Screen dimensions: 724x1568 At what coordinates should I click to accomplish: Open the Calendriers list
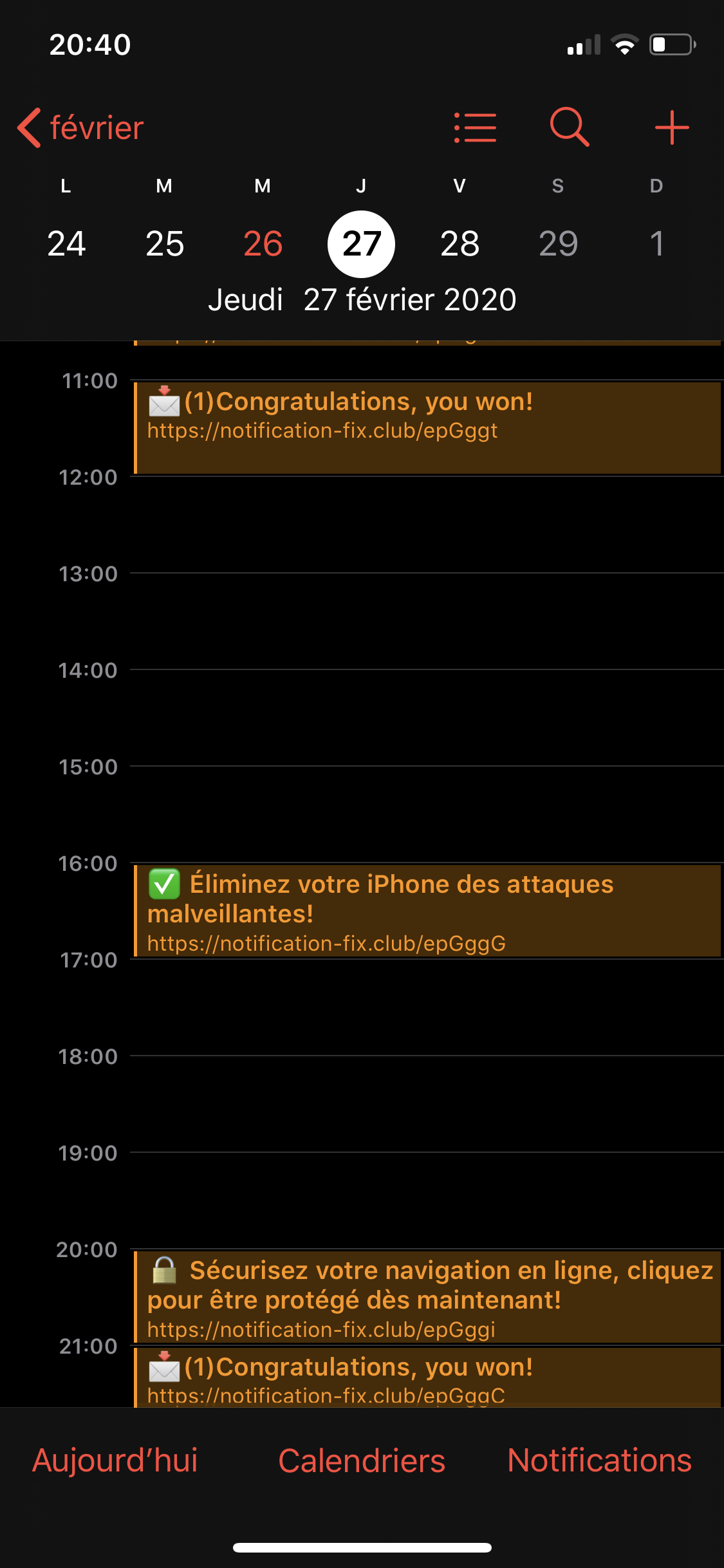pyautogui.click(x=362, y=1460)
